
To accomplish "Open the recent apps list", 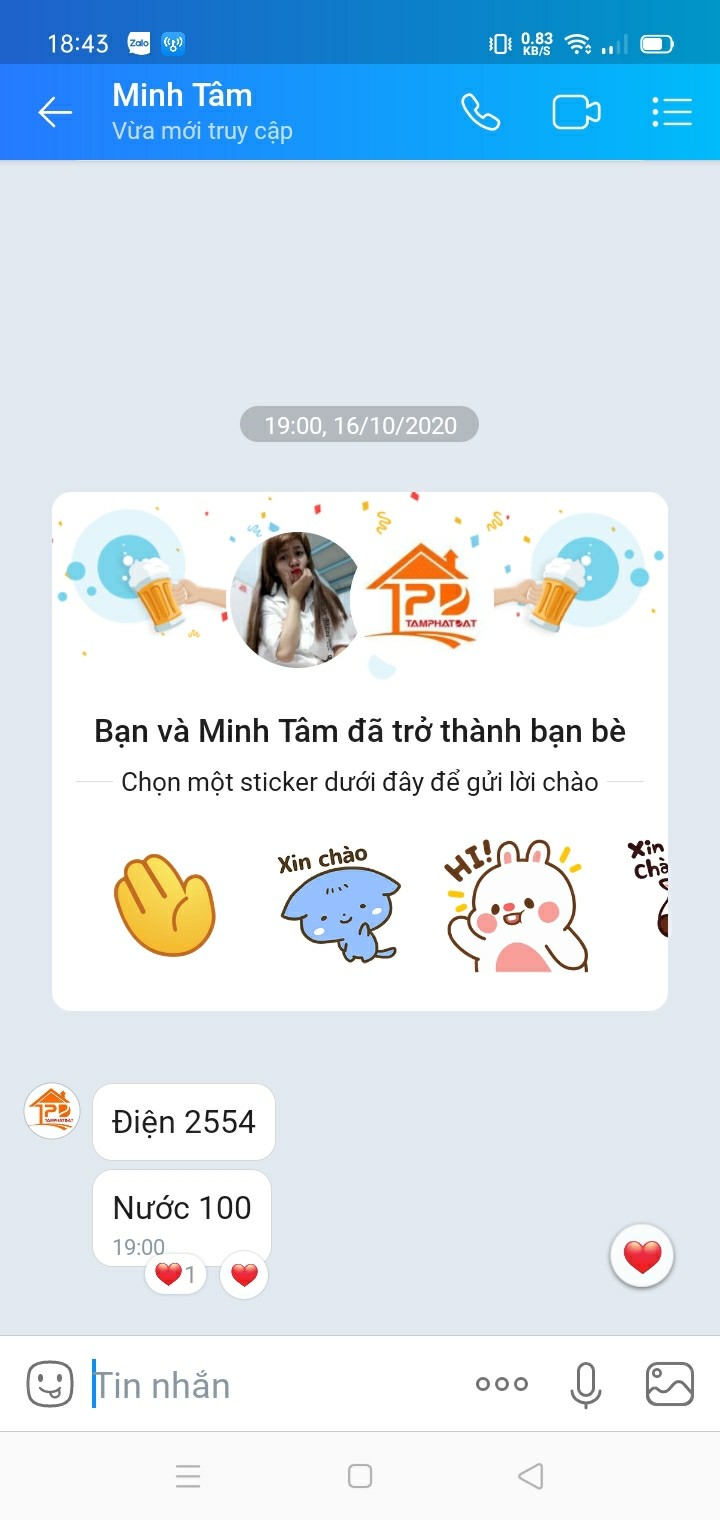I will (x=188, y=1476).
